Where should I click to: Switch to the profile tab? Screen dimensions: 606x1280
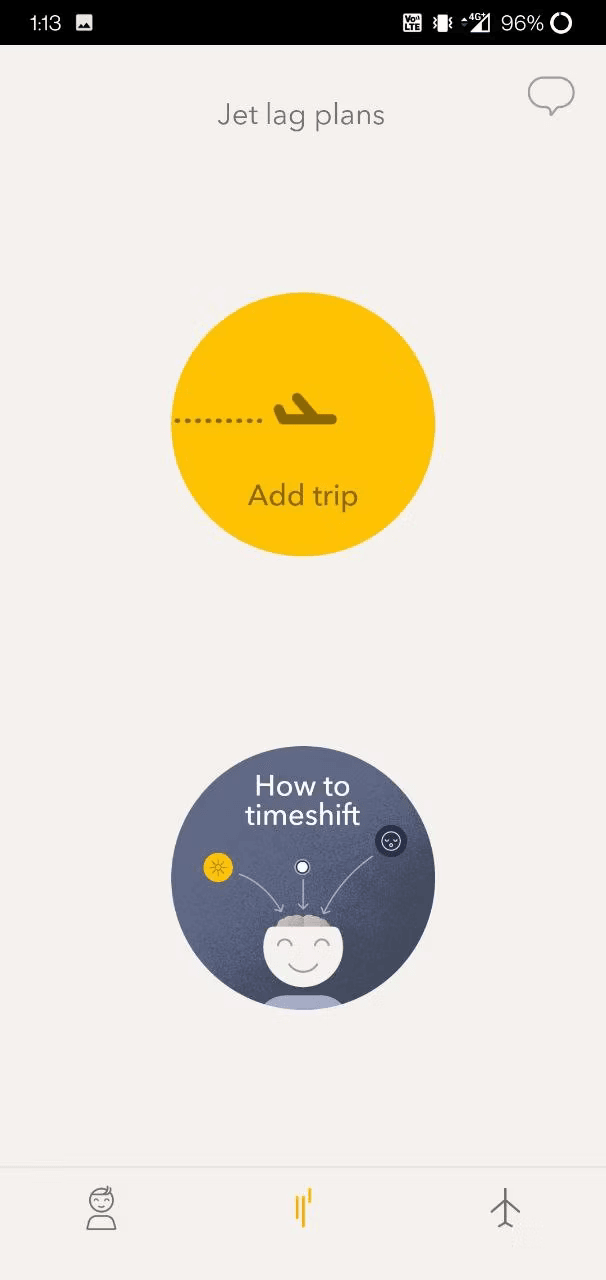(101, 1208)
